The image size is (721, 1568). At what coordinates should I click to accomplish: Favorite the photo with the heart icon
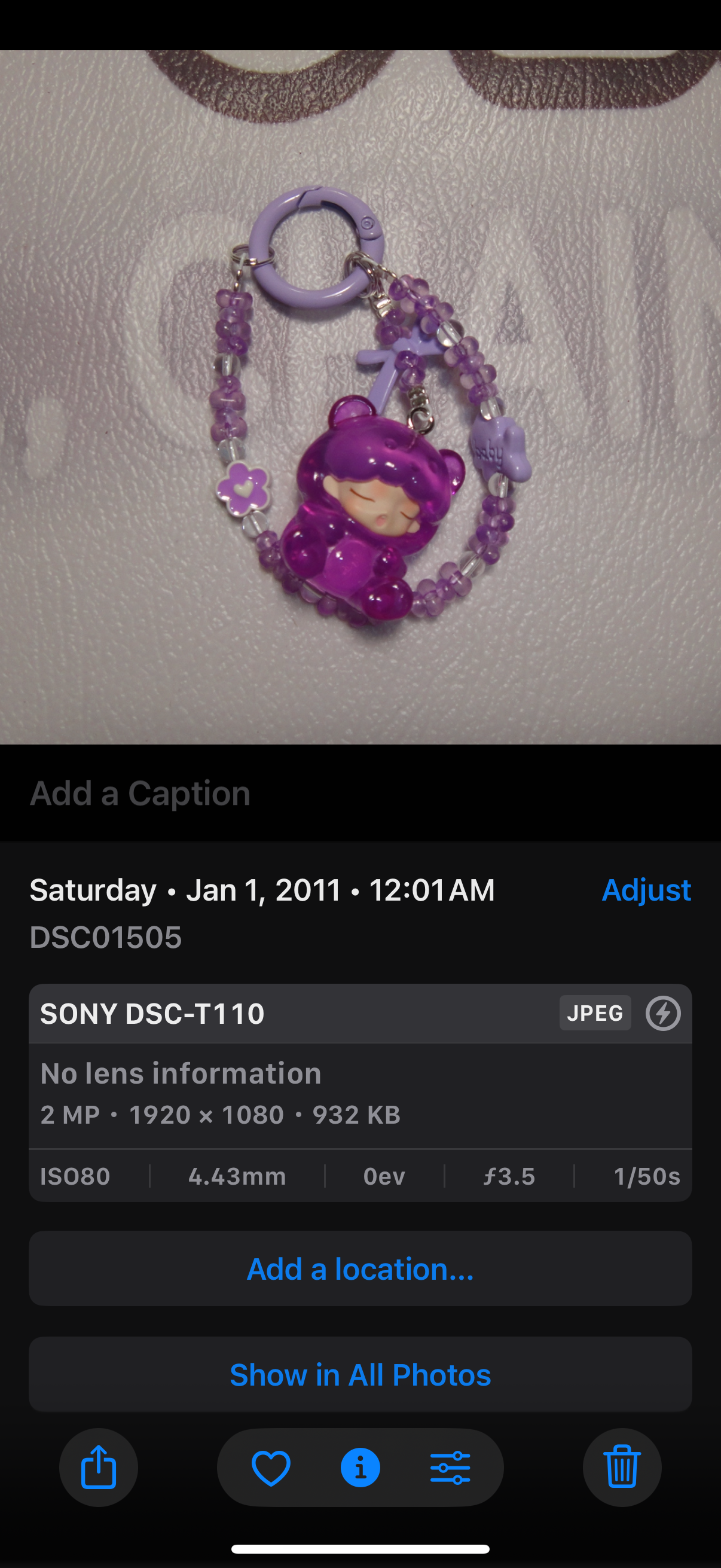[x=271, y=1468]
